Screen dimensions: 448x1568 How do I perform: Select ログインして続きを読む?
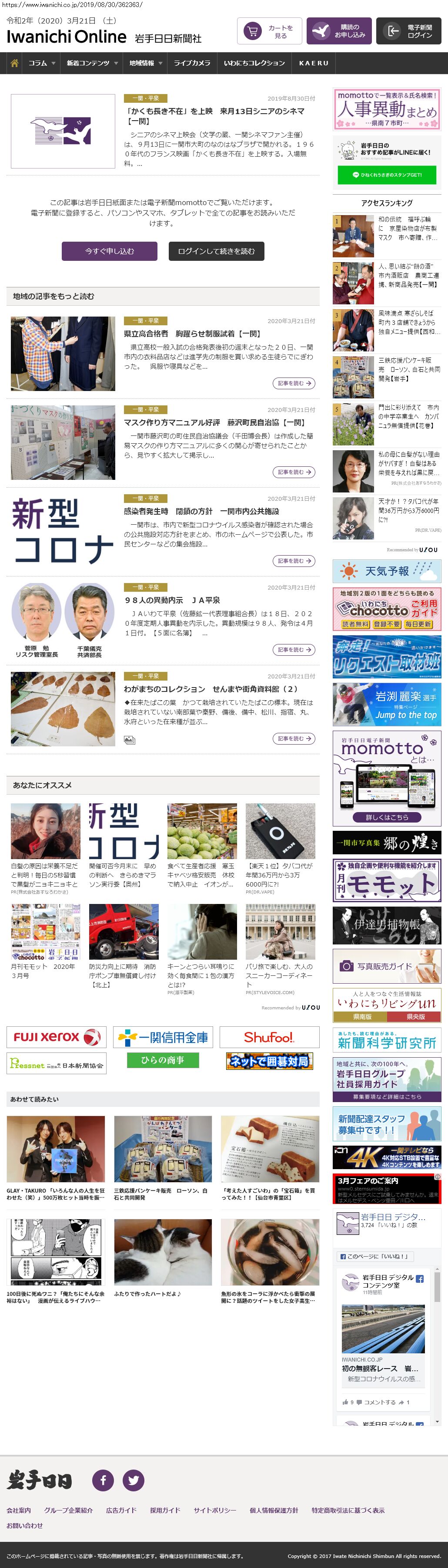point(217,251)
